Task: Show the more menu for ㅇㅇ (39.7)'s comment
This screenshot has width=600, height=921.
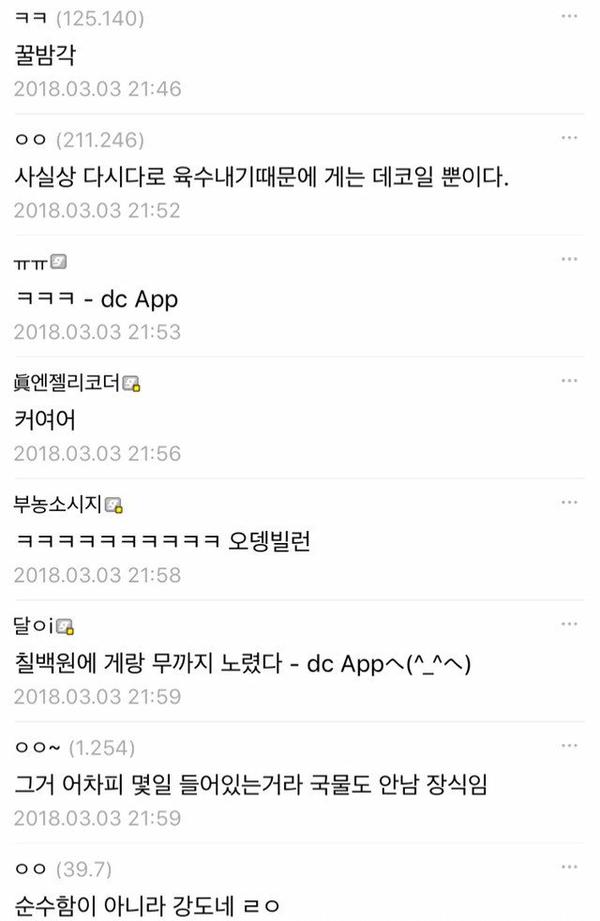Action: pos(570,868)
